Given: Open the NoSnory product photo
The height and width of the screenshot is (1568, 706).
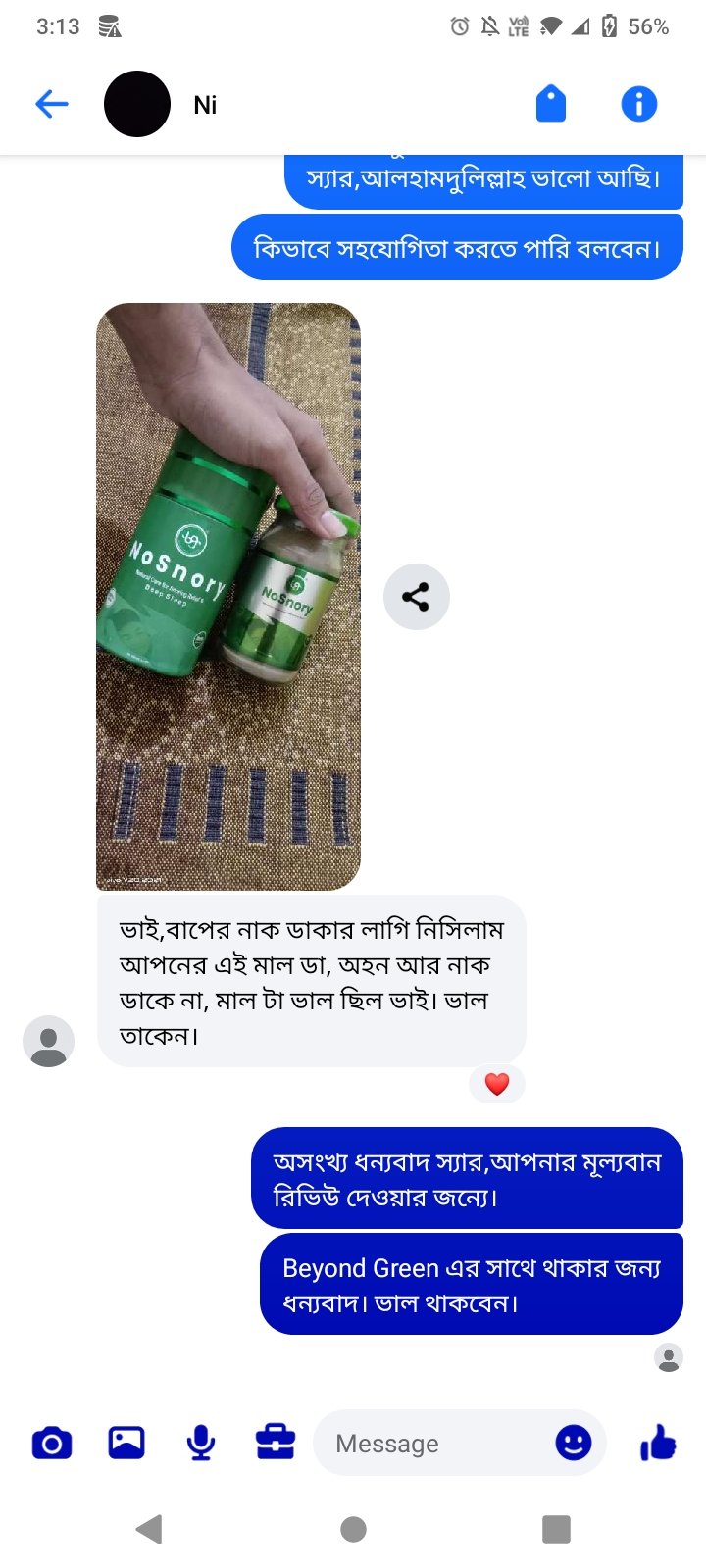Looking at the screenshot, I should [x=228, y=596].
